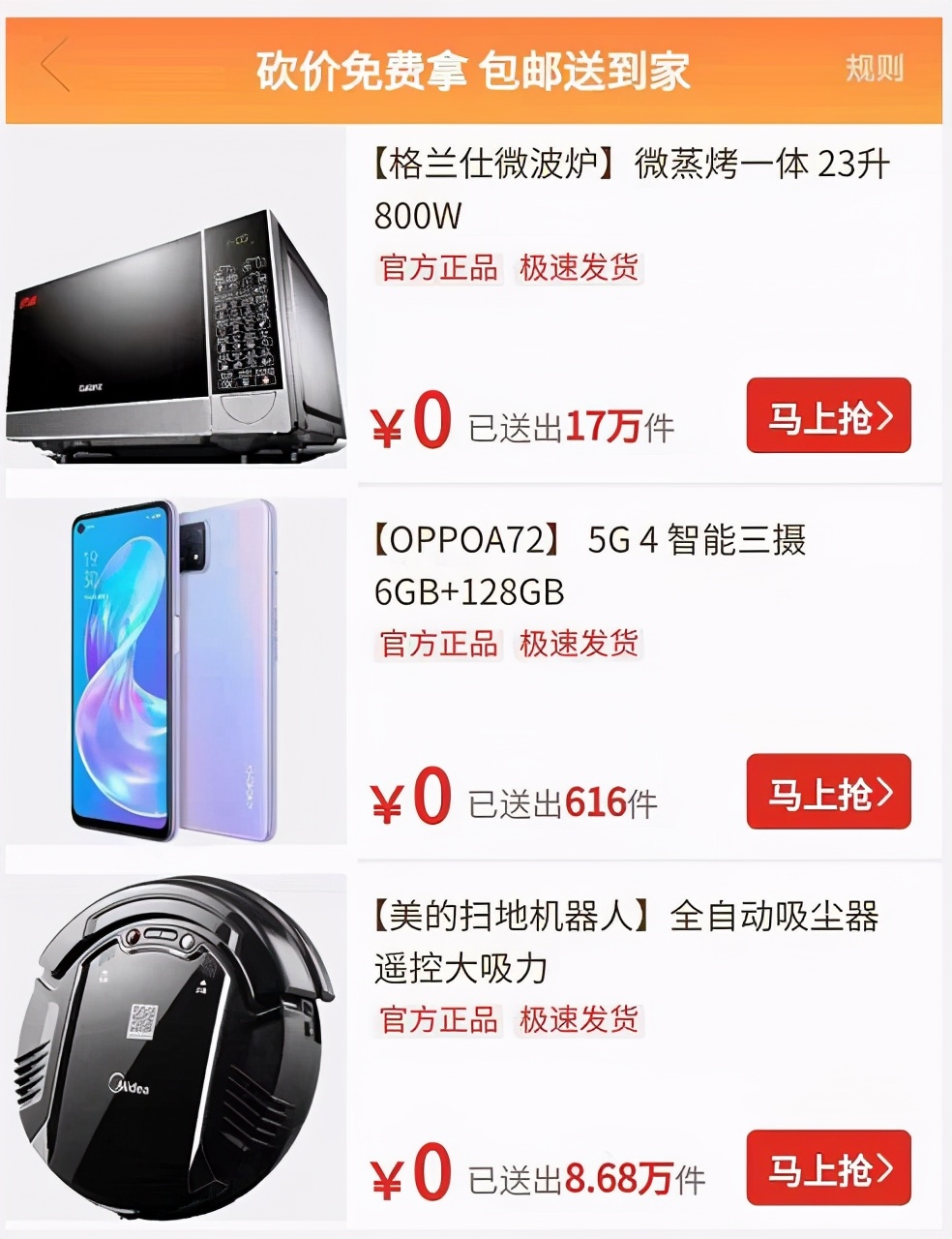Viewport: 952px width, 1239px height.
Task: Tap the chevron on the OPPO A72 抢 button
Action: coord(886,796)
